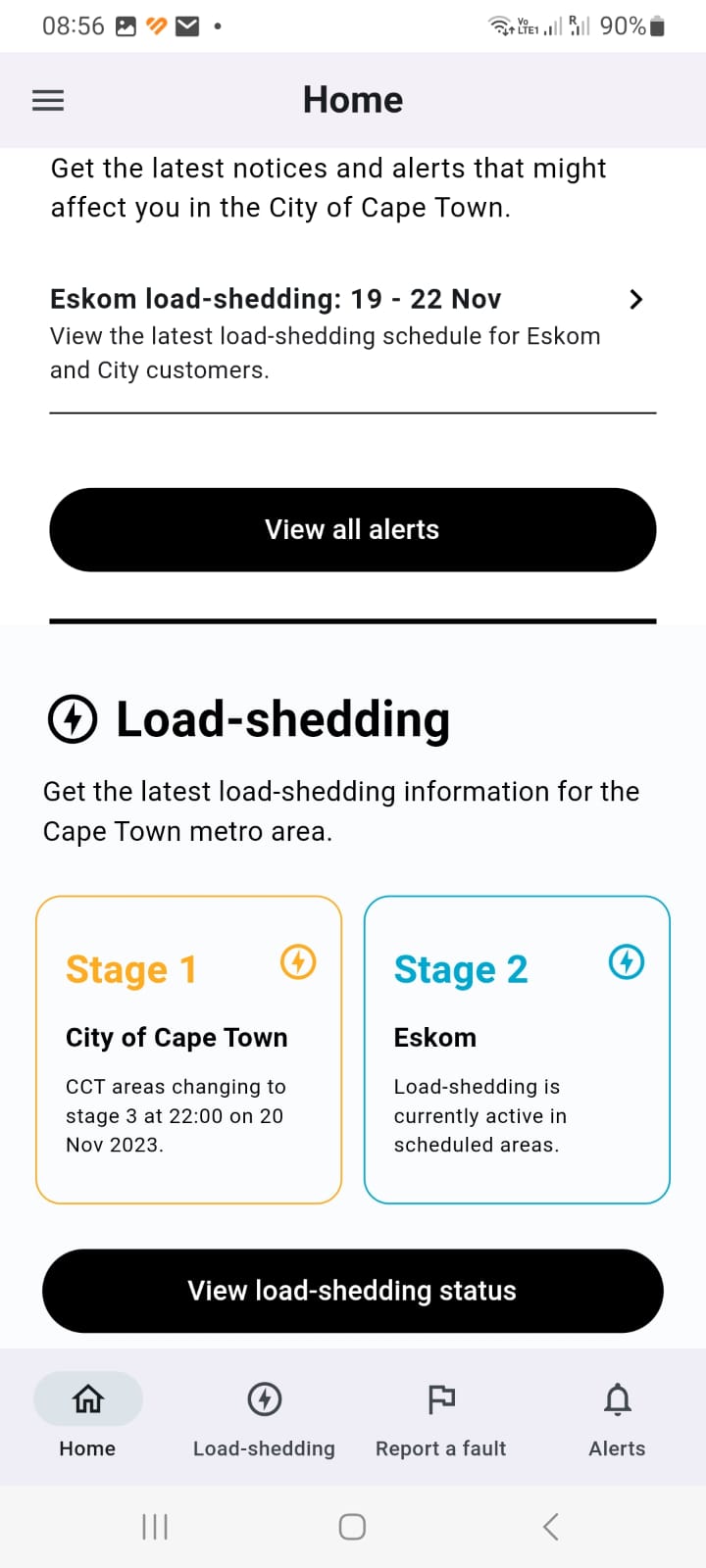Viewport: 706px width, 1568px height.
Task: Tap the View all alerts button
Action: pos(353,530)
